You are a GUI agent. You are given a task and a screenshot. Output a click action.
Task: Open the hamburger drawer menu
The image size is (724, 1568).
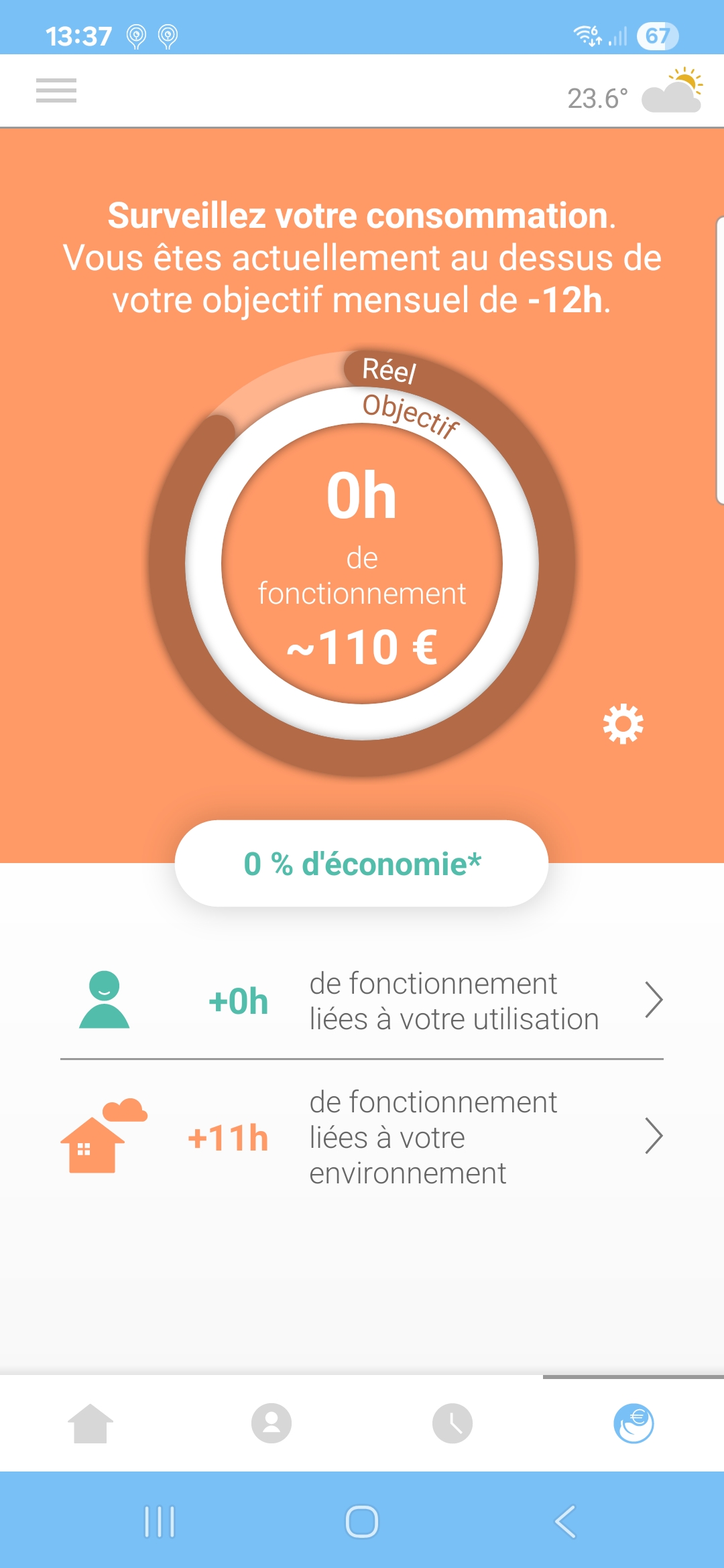click(56, 90)
